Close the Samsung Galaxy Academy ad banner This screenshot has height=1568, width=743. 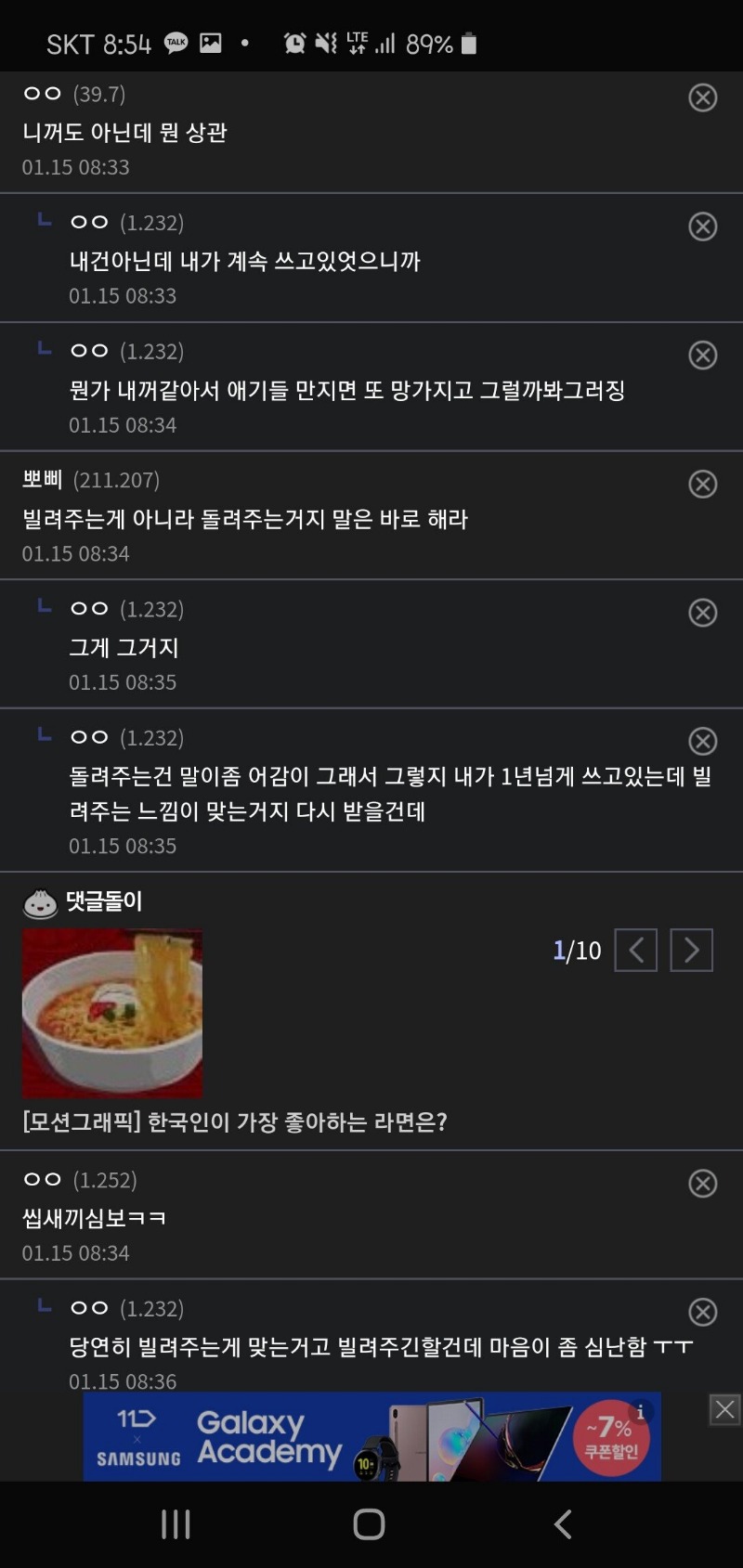[724, 1409]
